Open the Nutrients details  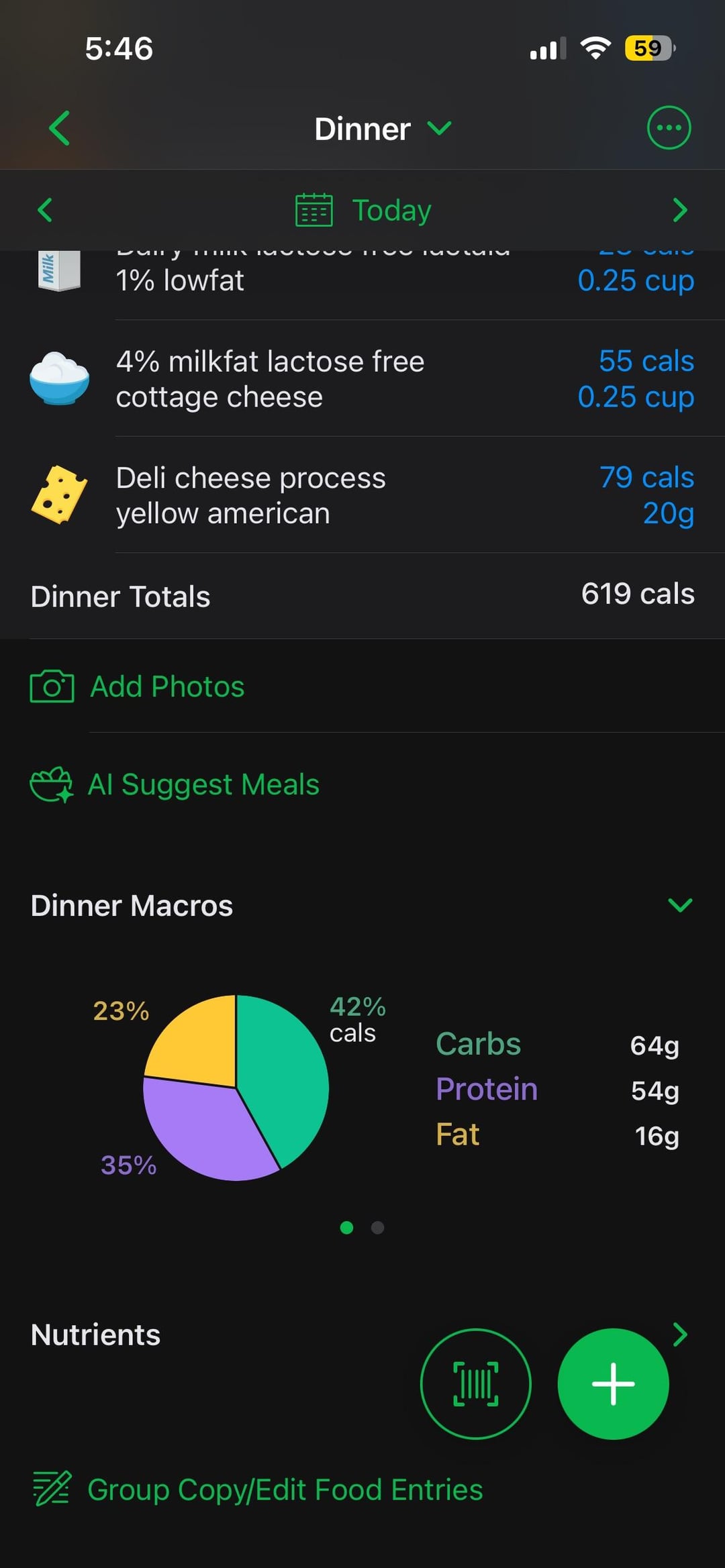pos(680,1333)
